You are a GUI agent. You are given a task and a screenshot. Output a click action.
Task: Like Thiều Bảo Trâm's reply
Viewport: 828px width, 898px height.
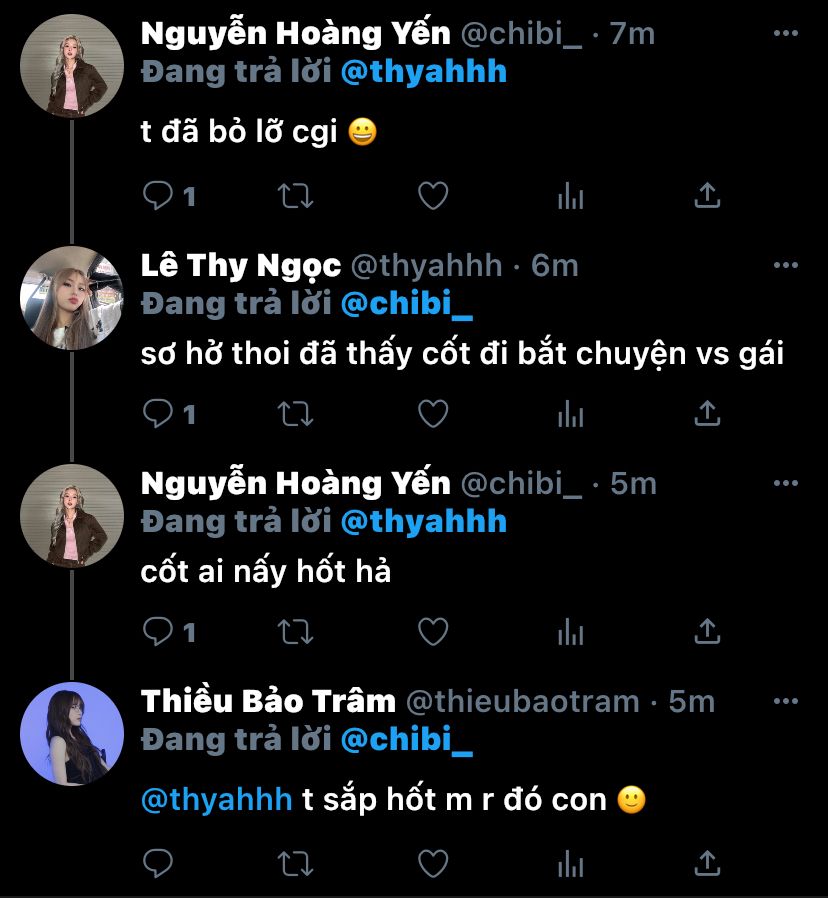[x=432, y=860]
